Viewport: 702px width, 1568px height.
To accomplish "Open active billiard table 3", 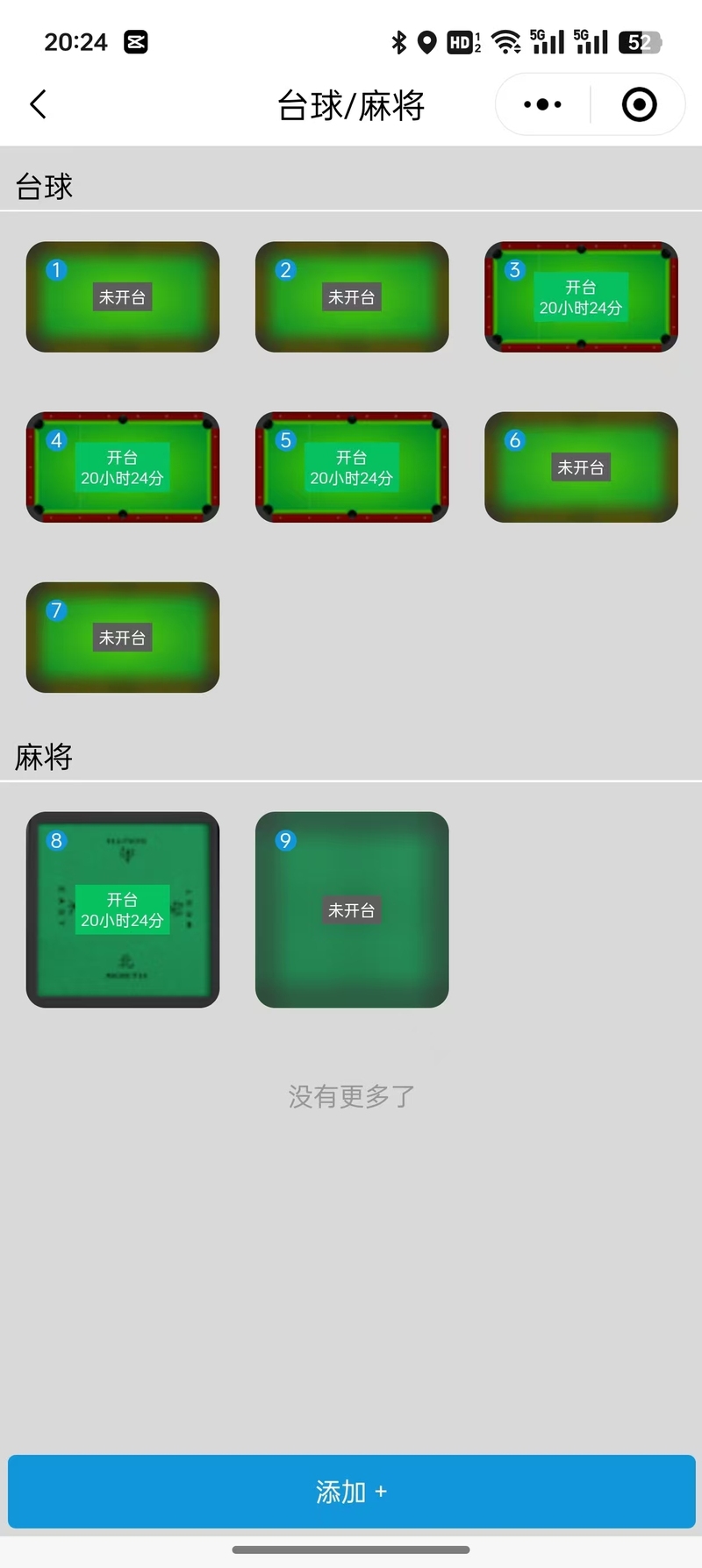I will point(581,297).
